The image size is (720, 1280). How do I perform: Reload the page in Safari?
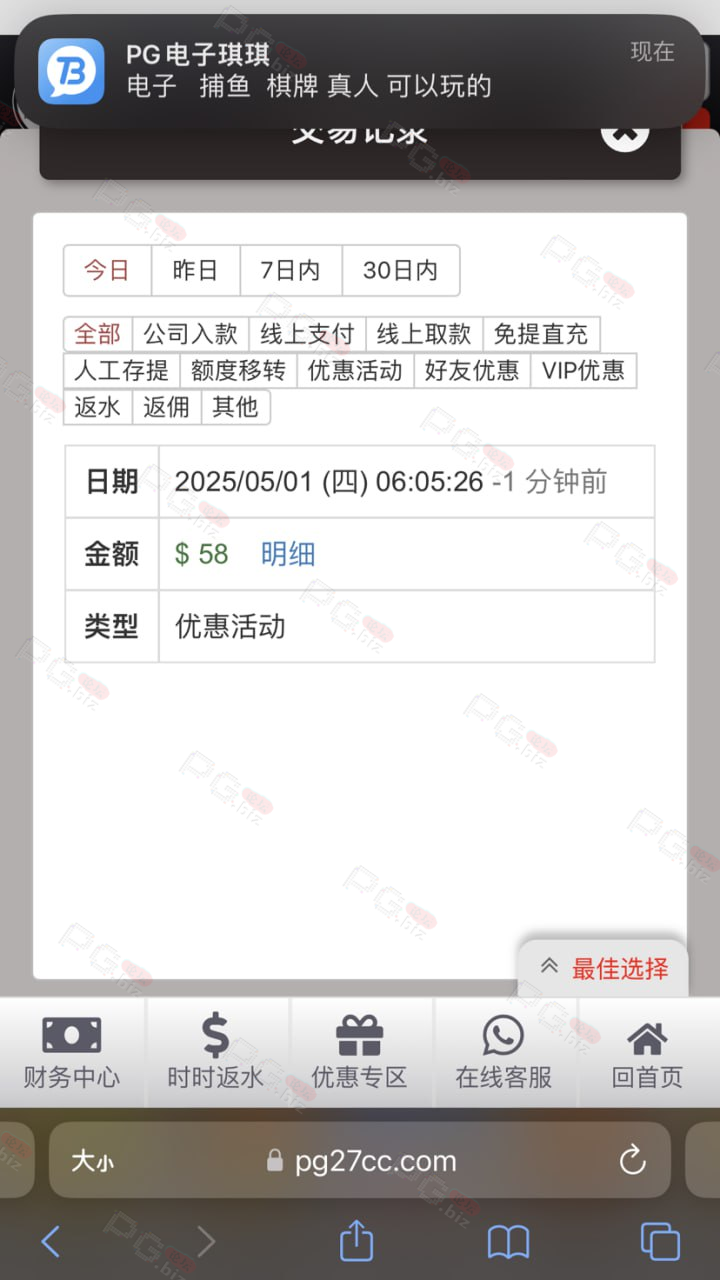pyautogui.click(x=632, y=1160)
